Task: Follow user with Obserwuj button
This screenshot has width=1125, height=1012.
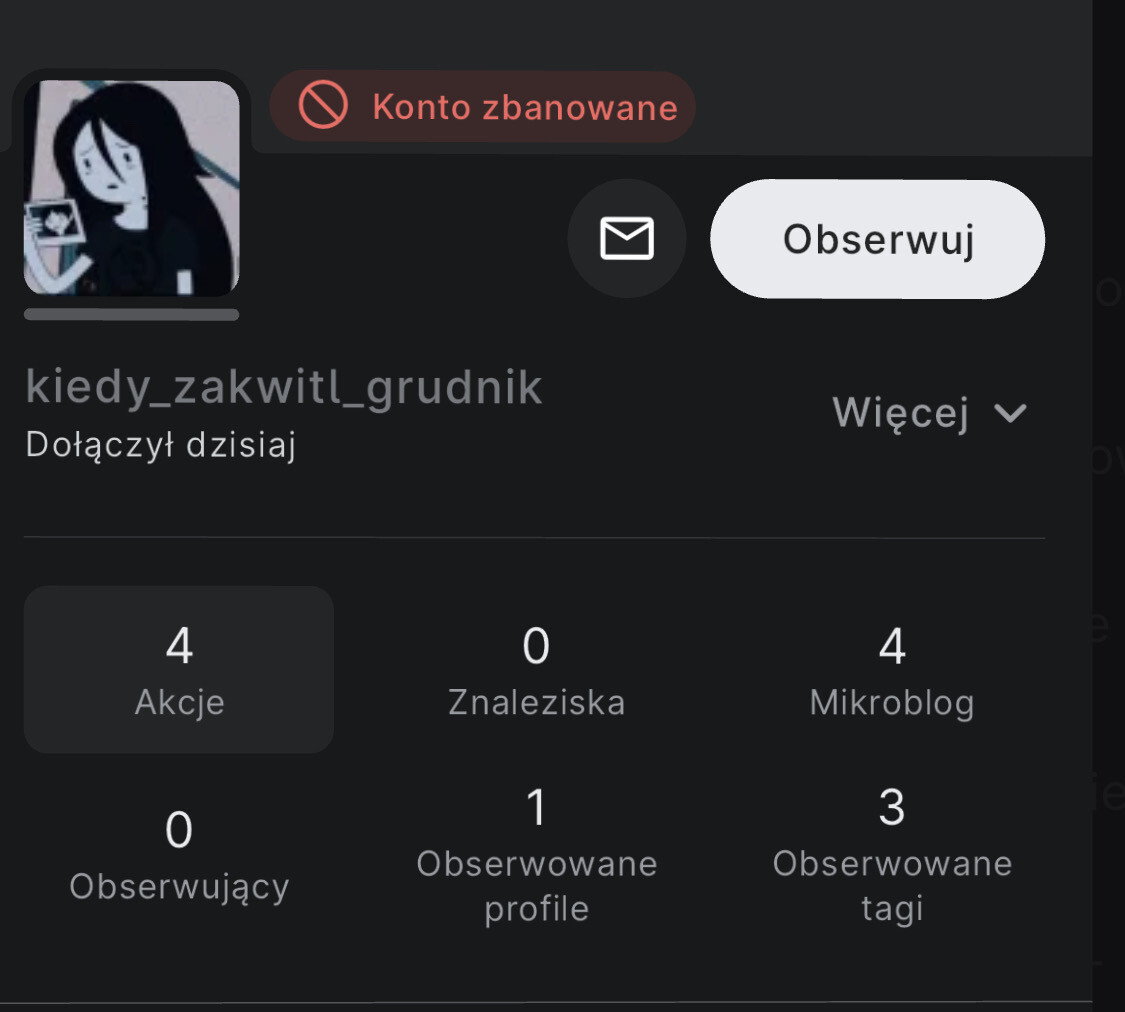Action: click(877, 239)
